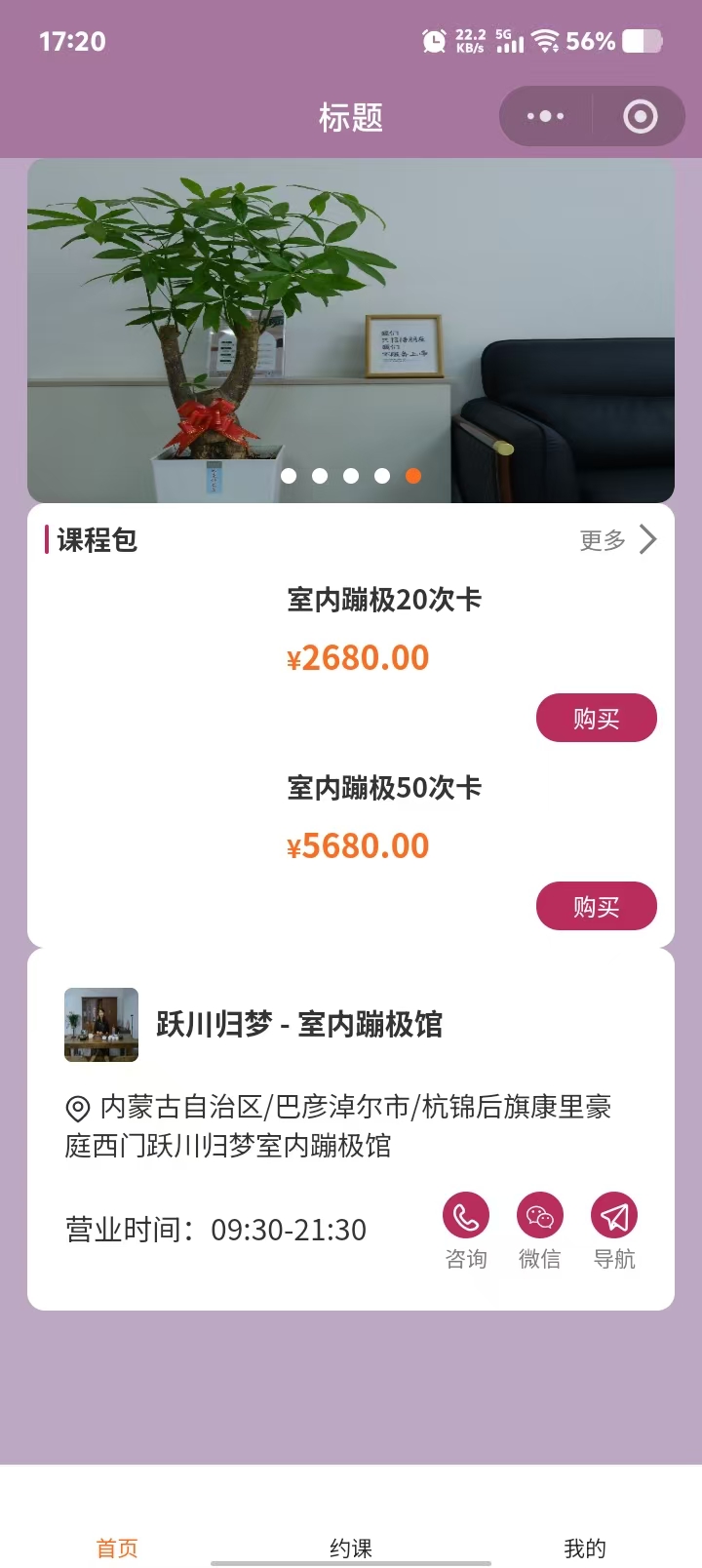
Task: Open the 跃川归梦 venue avatar
Action: click(x=101, y=1025)
